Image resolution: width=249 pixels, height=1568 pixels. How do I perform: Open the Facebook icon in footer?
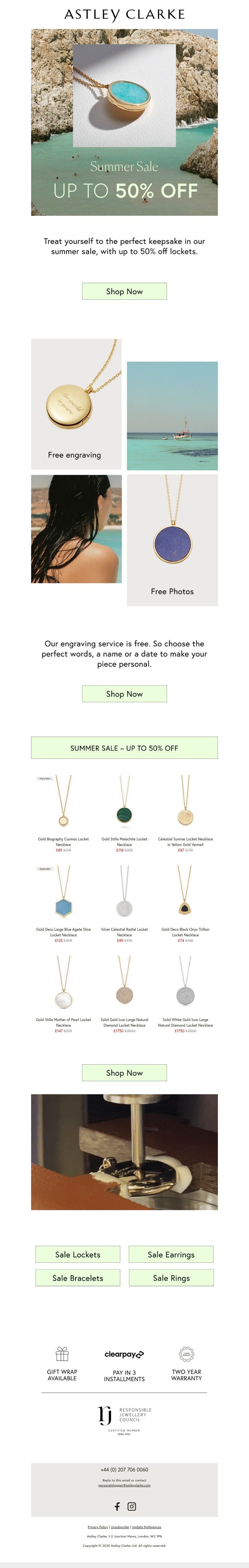click(x=117, y=1506)
